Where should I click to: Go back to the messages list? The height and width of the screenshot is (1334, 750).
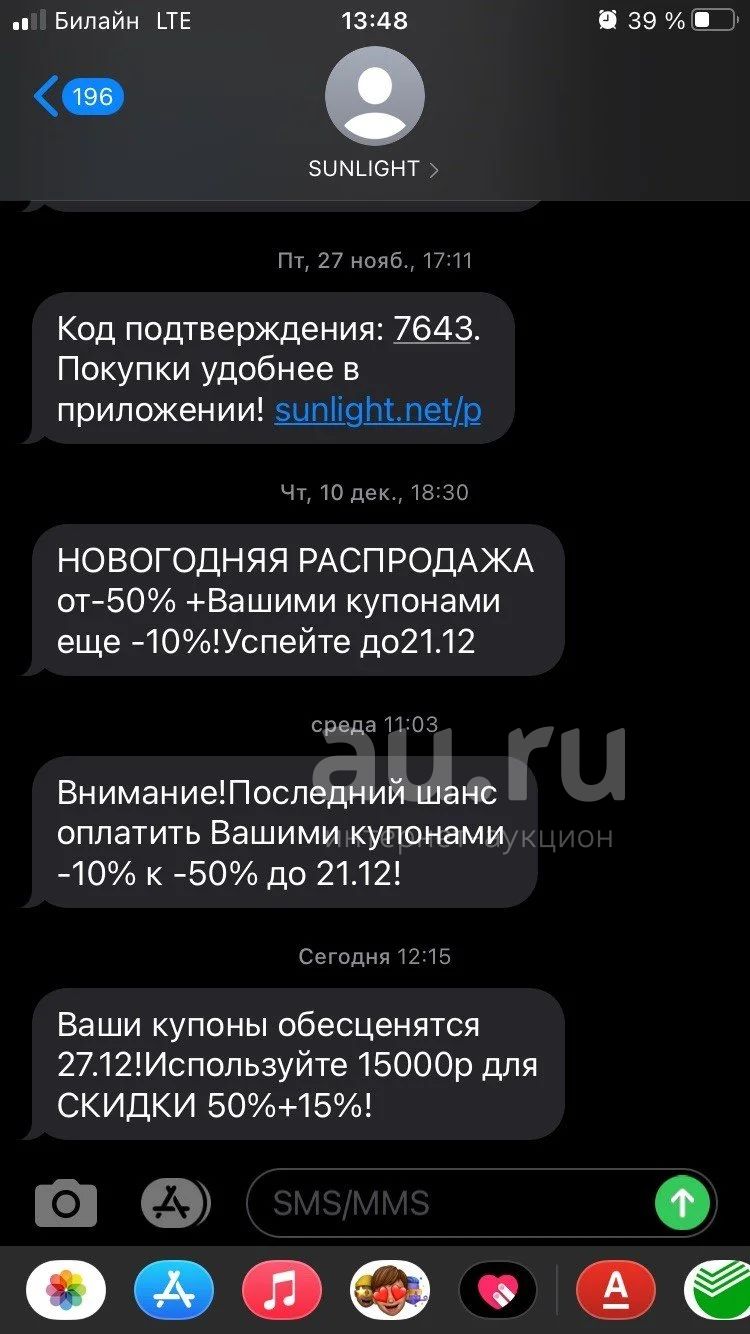79,97
